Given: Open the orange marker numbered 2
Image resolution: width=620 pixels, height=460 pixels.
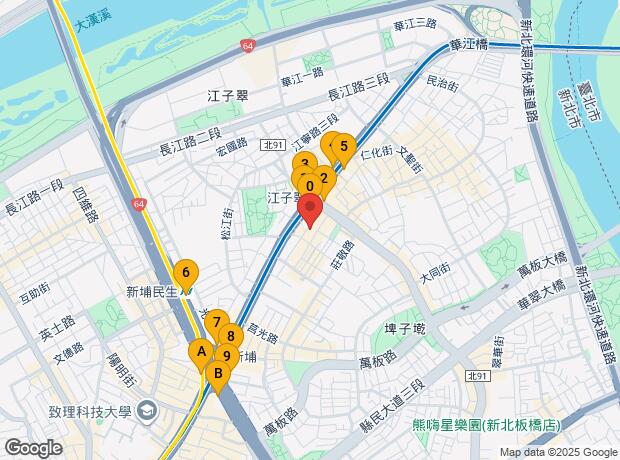Looking at the screenshot, I should tap(325, 178).
